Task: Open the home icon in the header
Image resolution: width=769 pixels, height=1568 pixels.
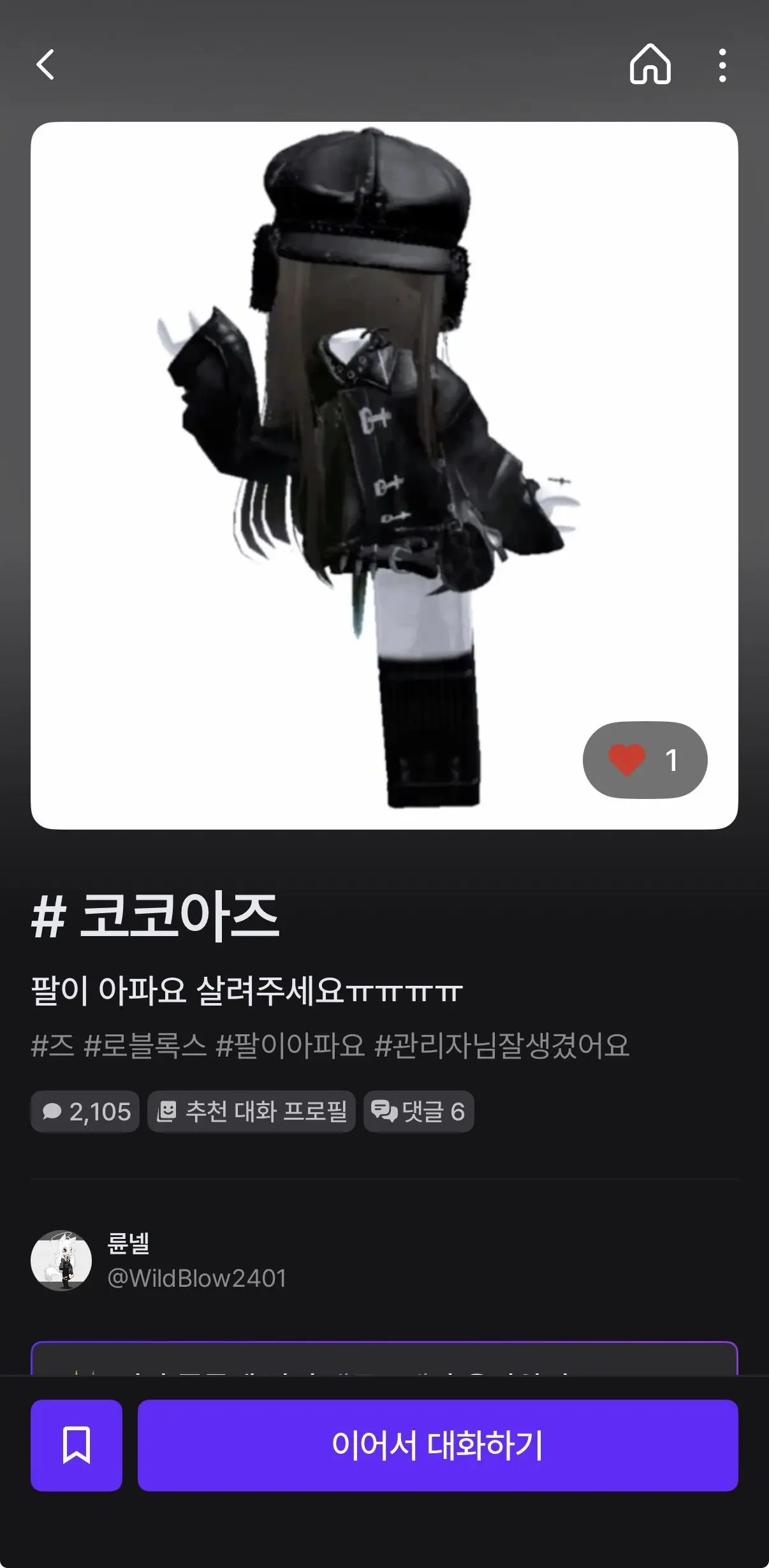Action: click(650, 64)
